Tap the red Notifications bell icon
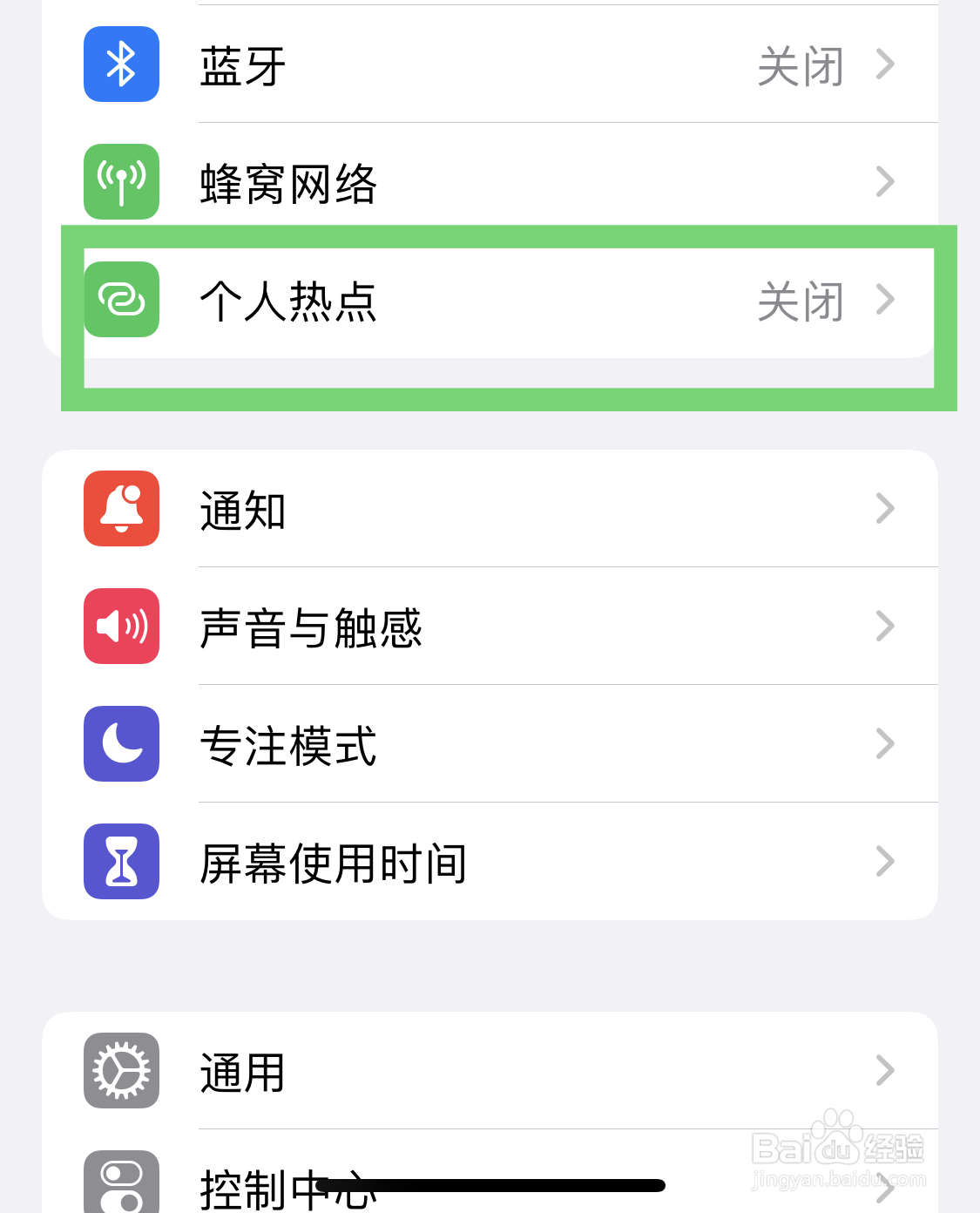The image size is (980, 1213). pyautogui.click(x=121, y=510)
